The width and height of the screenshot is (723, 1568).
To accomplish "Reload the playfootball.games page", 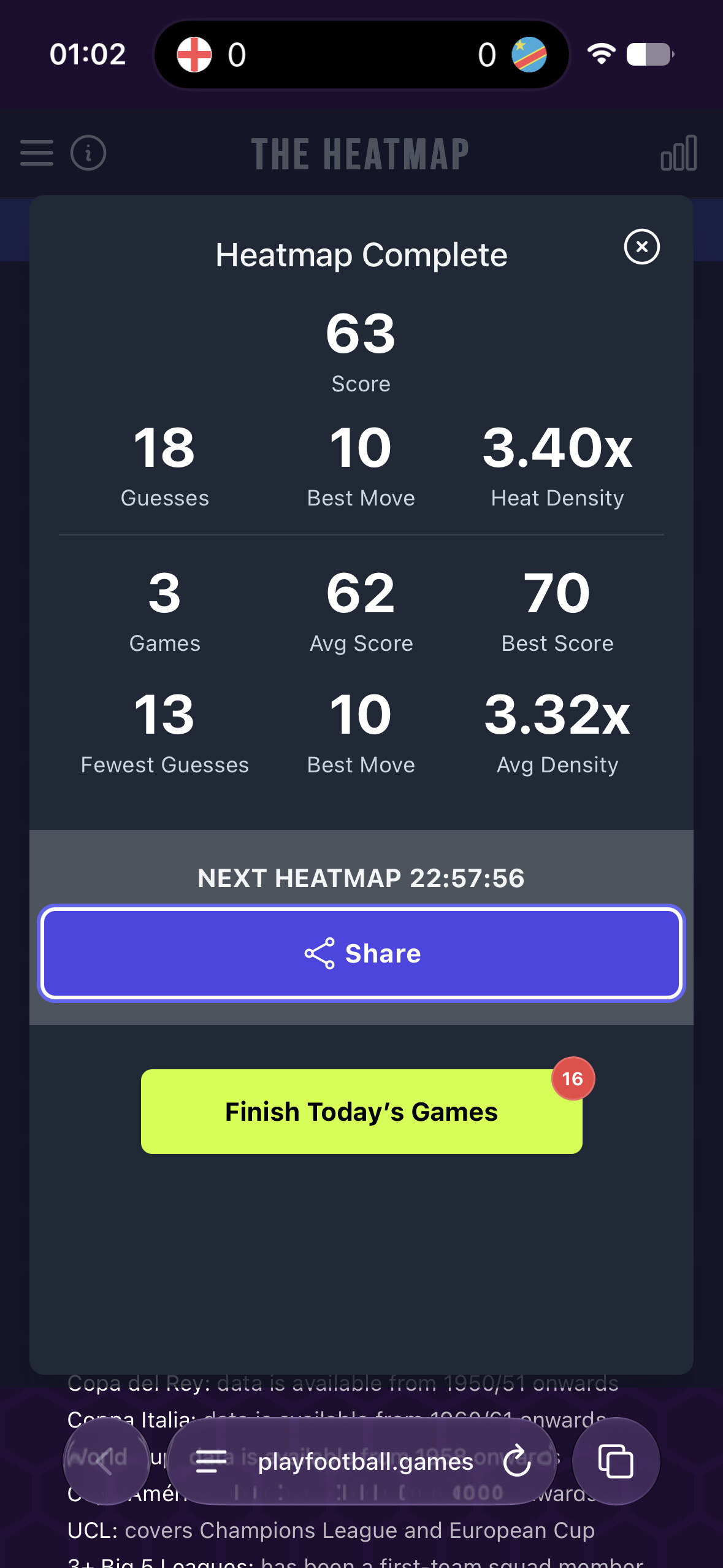I will pos(516,1461).
